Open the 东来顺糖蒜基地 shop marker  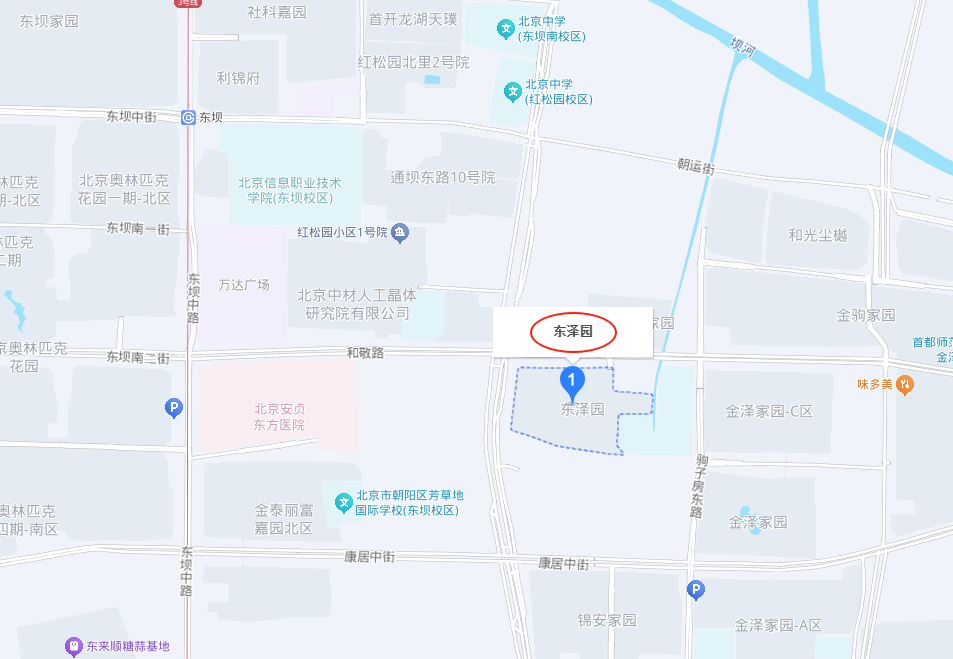pyautogui.click(x=73, y=646)
